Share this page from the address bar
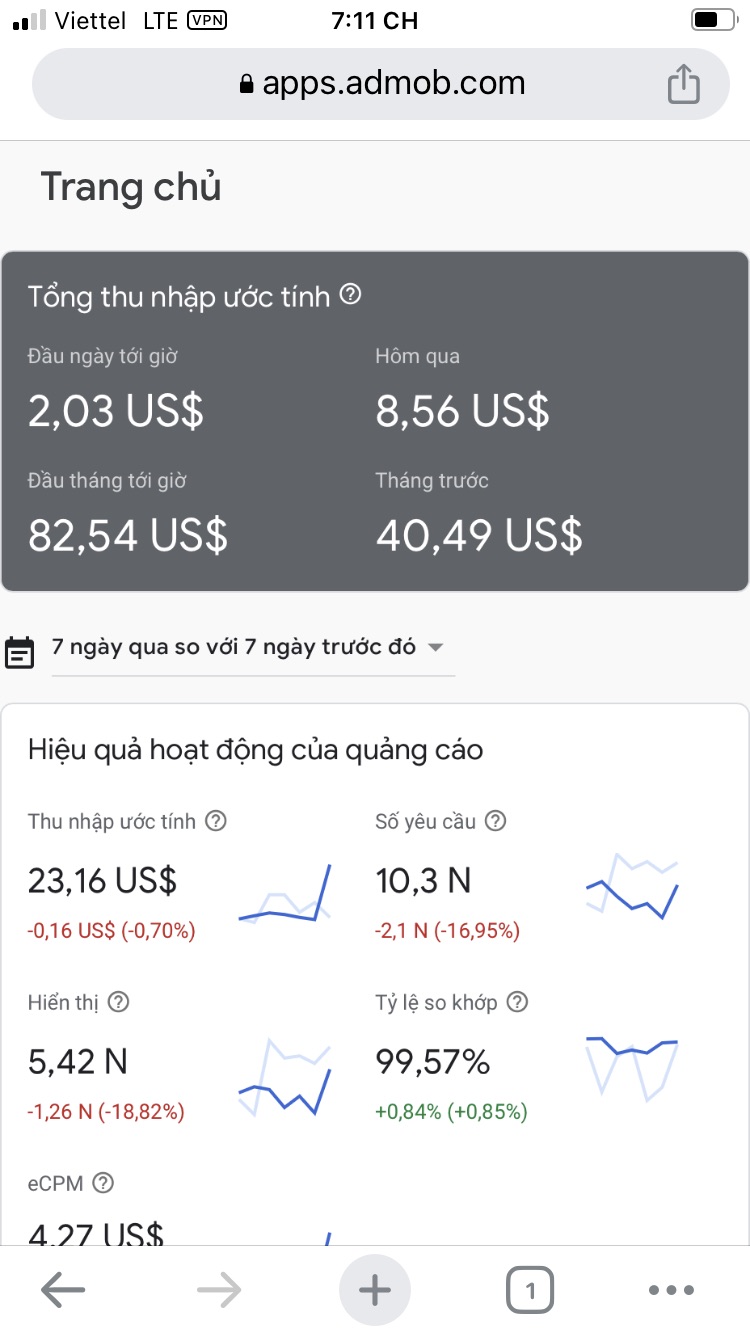 [683, 84]
